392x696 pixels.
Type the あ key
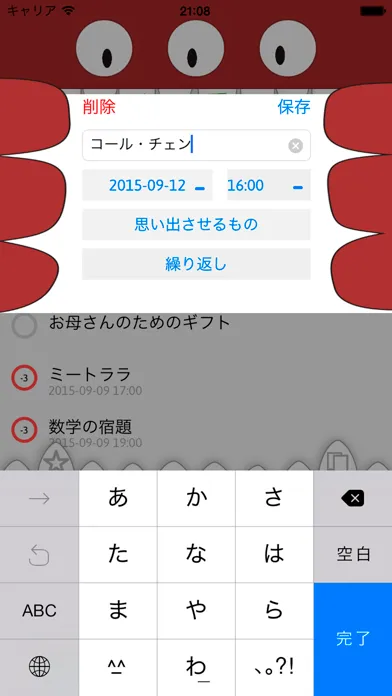point(118,498)
